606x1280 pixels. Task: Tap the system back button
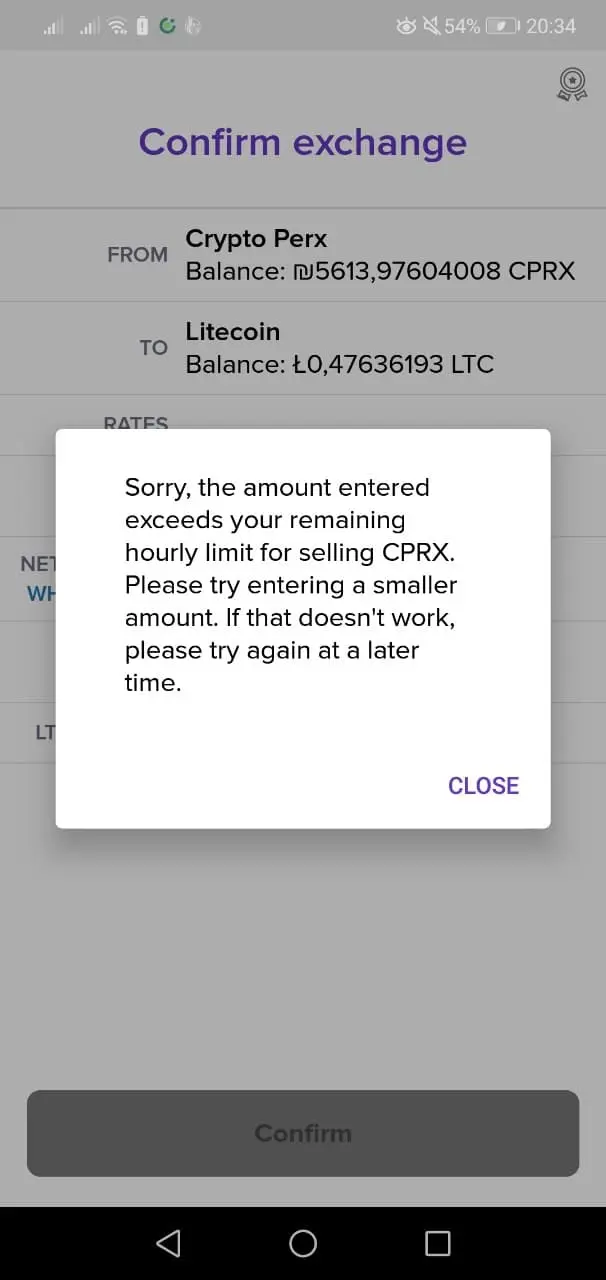(x=168, y=1243)
